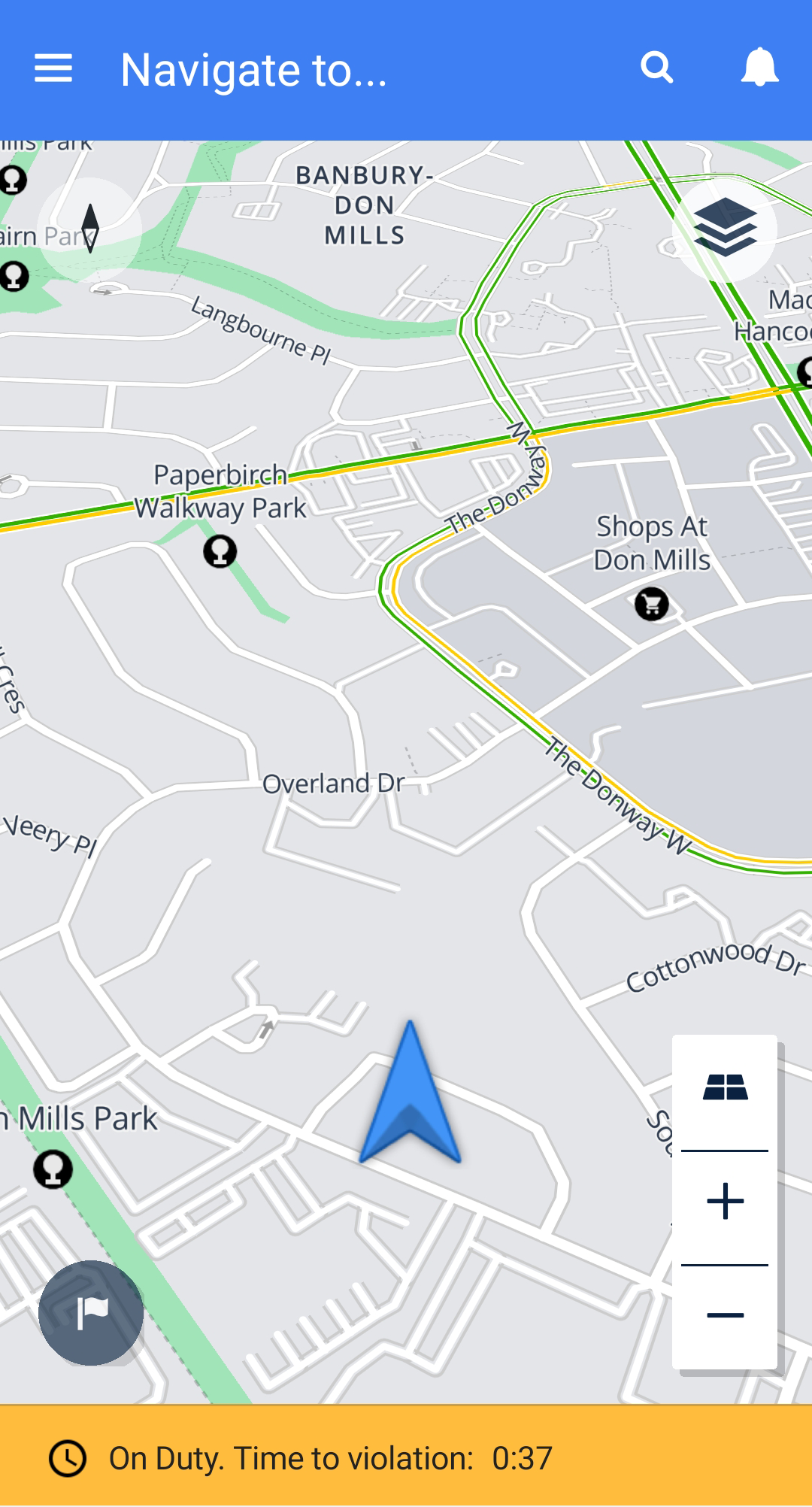Screen dimensions: 812x1507
Task: Zoom out with the minus button
Action: (725, 1315)
